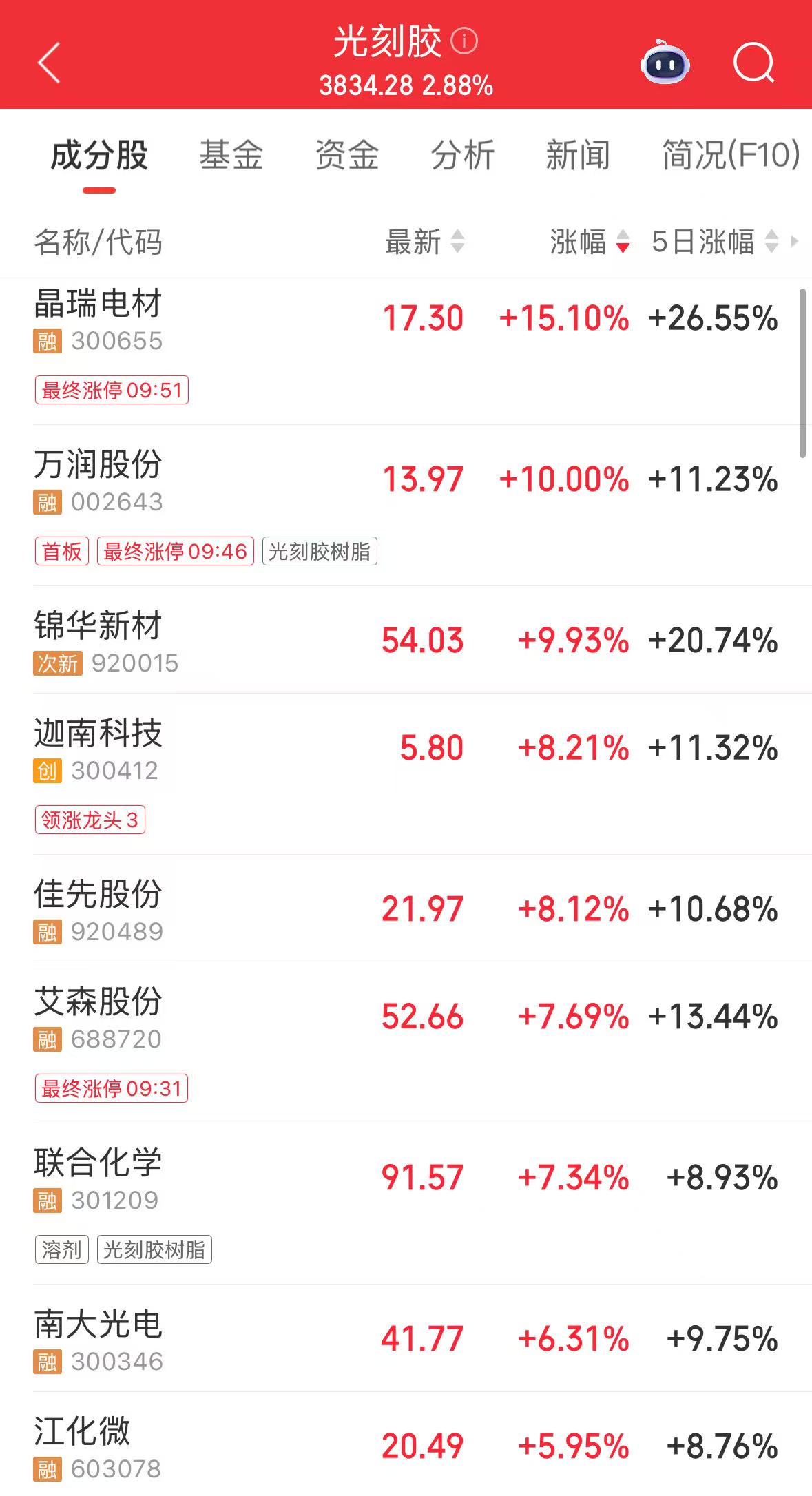
Task: View 联合化学 stock page
Action: pos(98,1163)
